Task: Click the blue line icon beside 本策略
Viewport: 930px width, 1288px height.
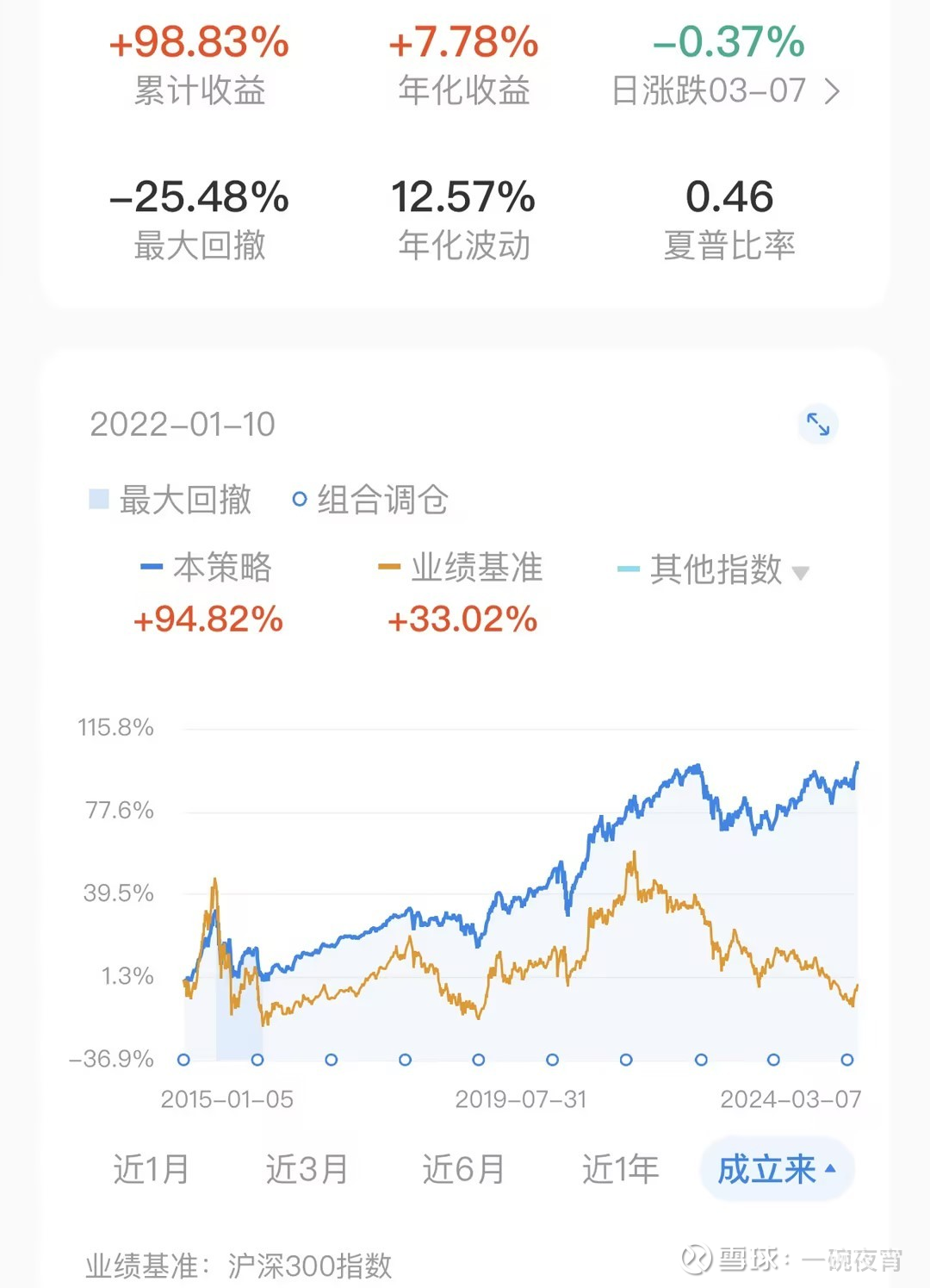Action: point(151,567)
